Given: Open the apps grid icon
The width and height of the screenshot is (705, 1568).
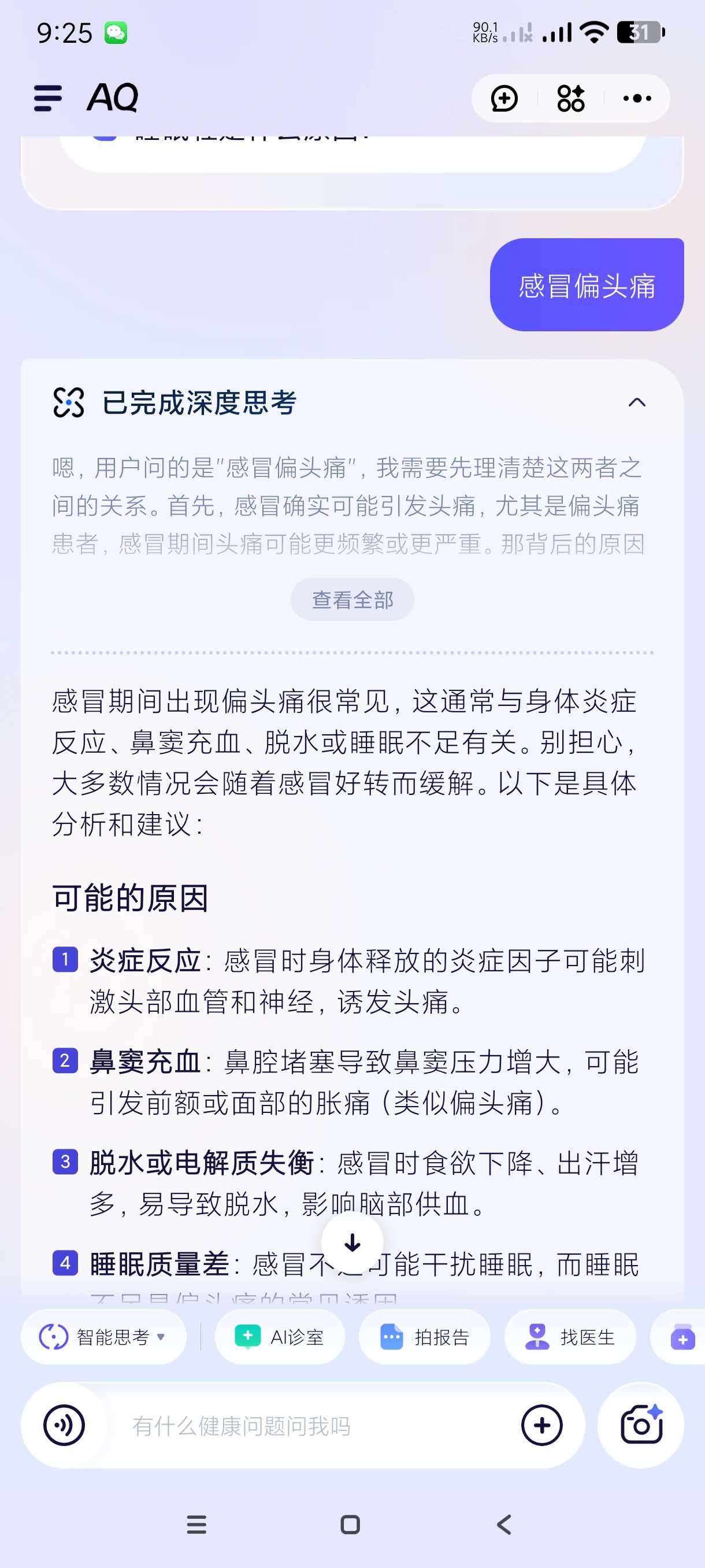Looking at the screenshot, I should pyautogui.click(x=570, y=99).
